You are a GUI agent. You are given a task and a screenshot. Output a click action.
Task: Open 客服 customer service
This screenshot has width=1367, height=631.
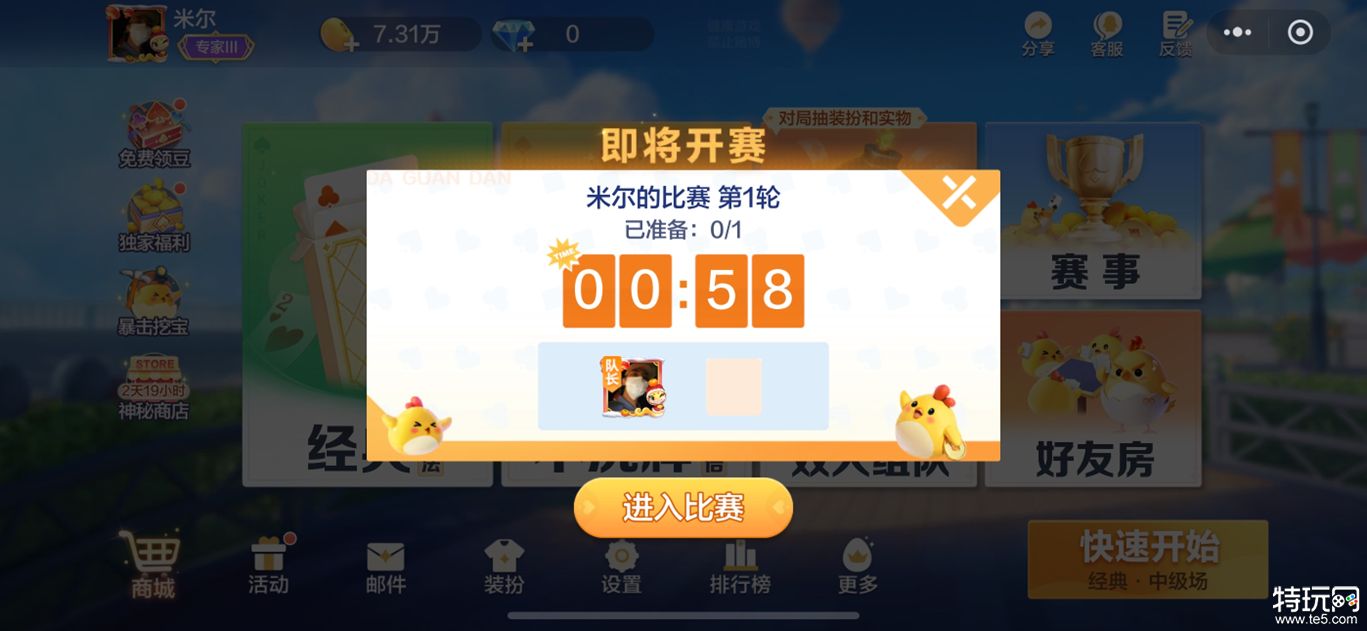[1106, 35]
